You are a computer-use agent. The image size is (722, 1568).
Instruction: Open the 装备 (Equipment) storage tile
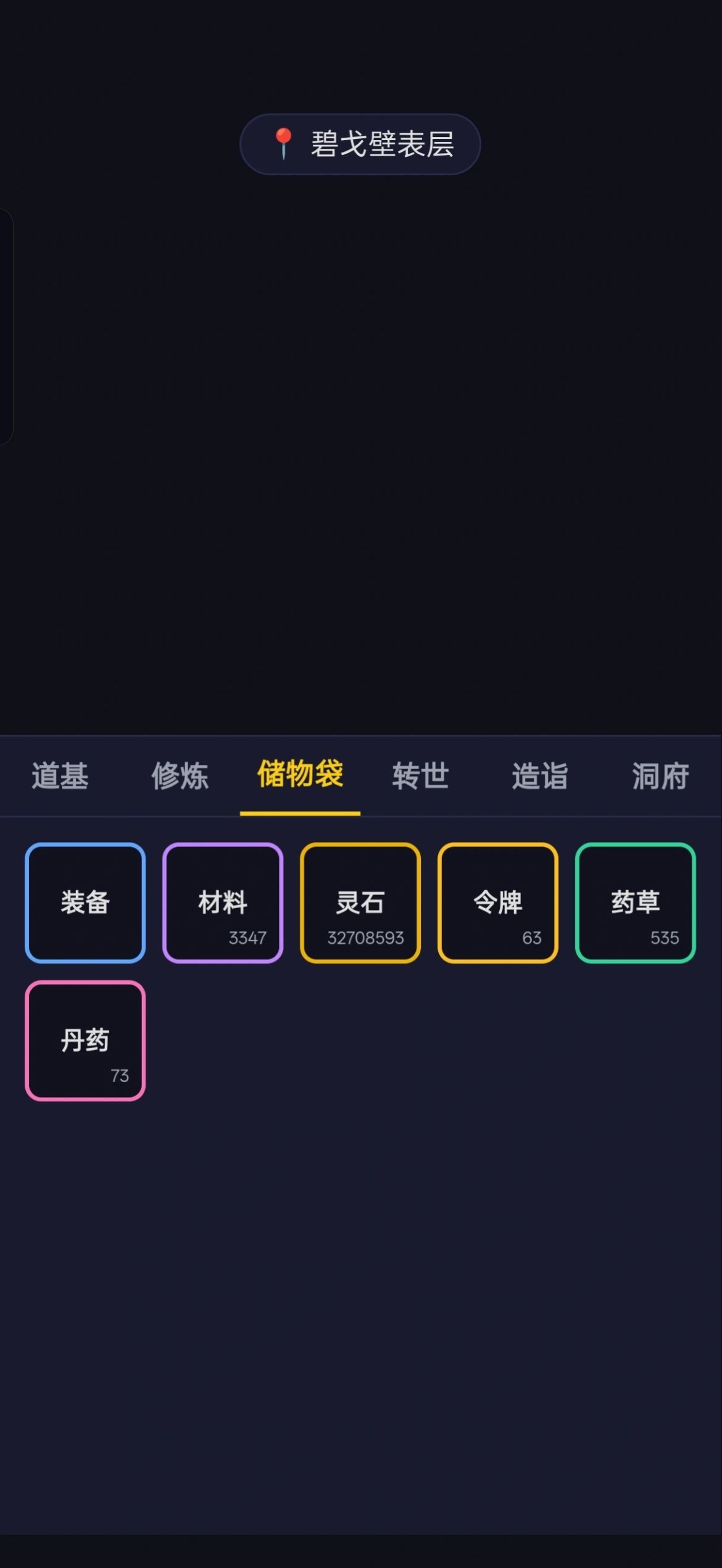click(x=85, y=903)
